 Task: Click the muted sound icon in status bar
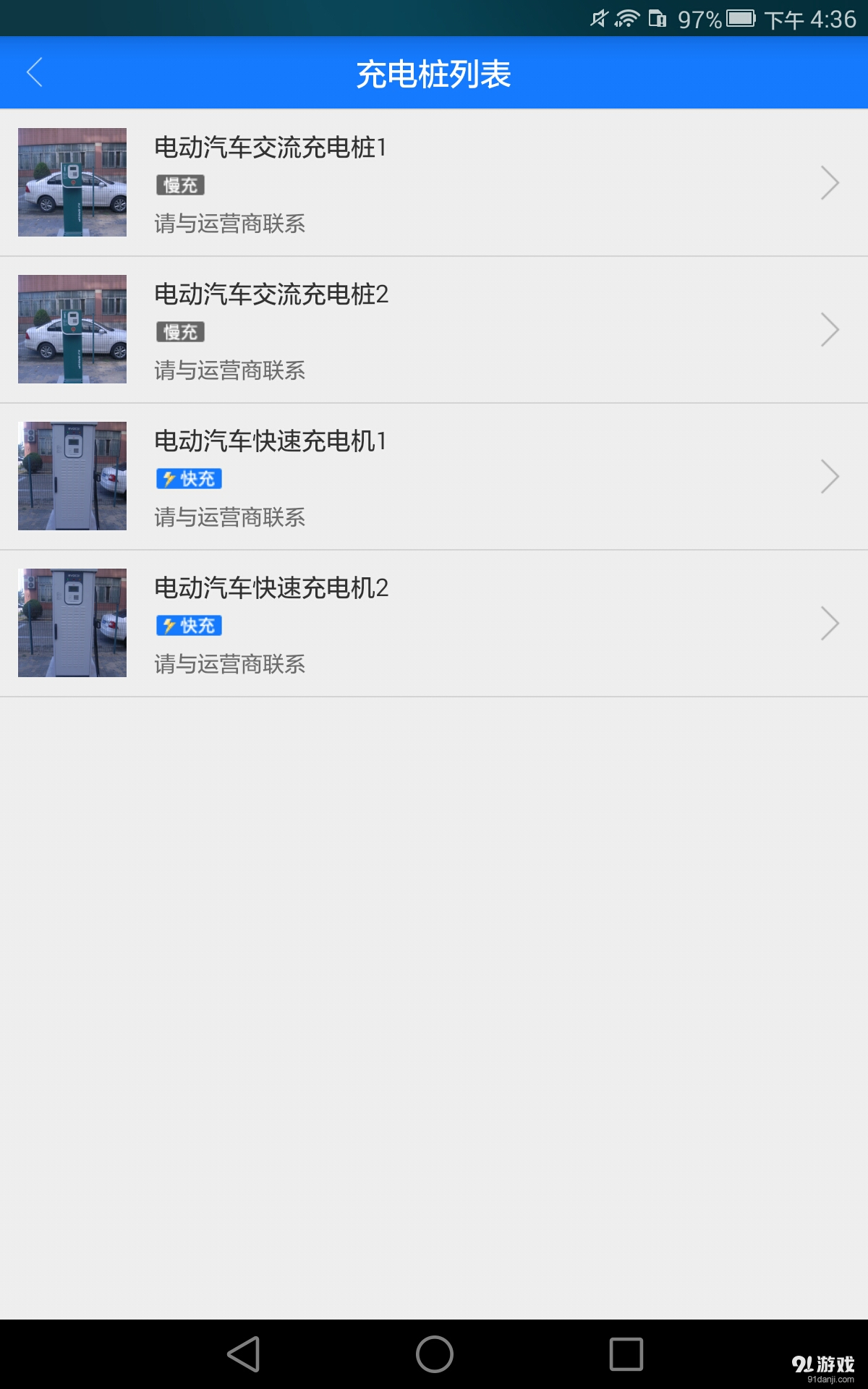coord(600,20)
